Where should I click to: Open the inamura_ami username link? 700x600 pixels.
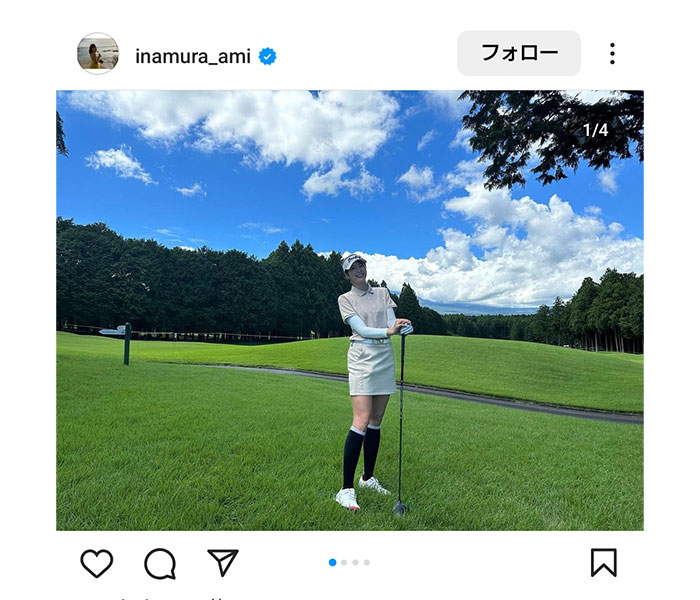[192, 56]
